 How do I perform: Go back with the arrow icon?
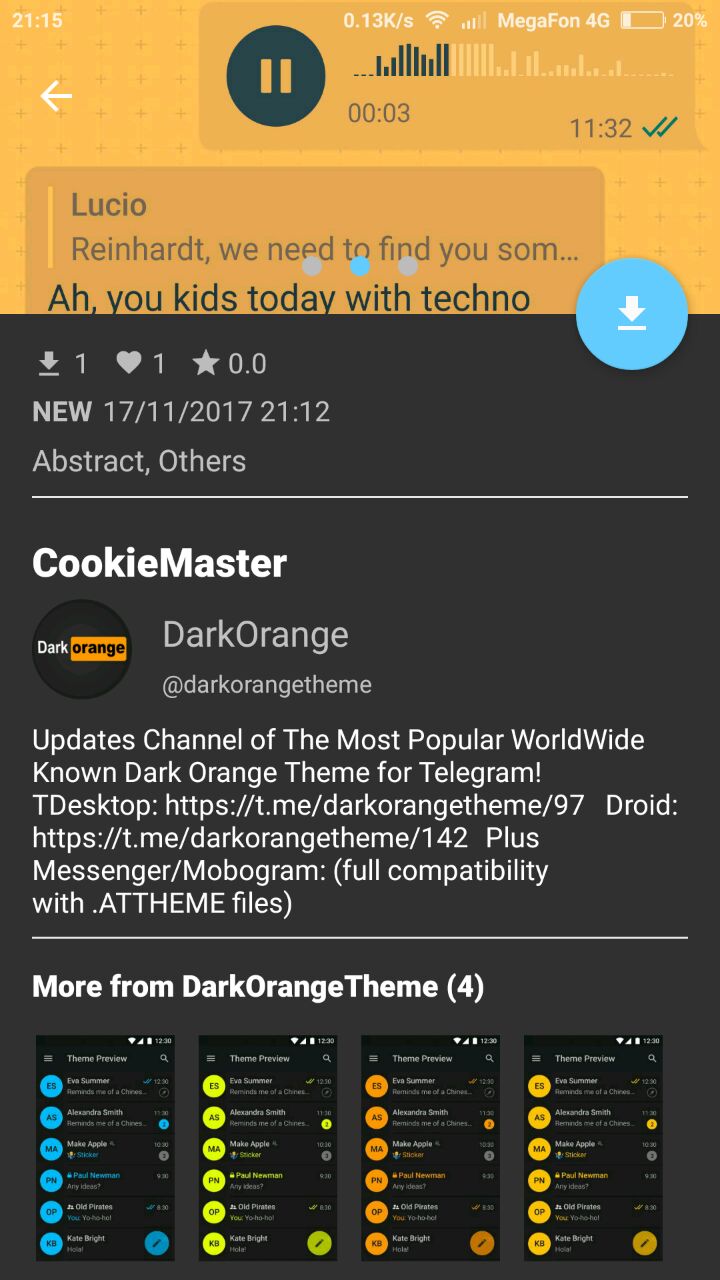point(56,96)
